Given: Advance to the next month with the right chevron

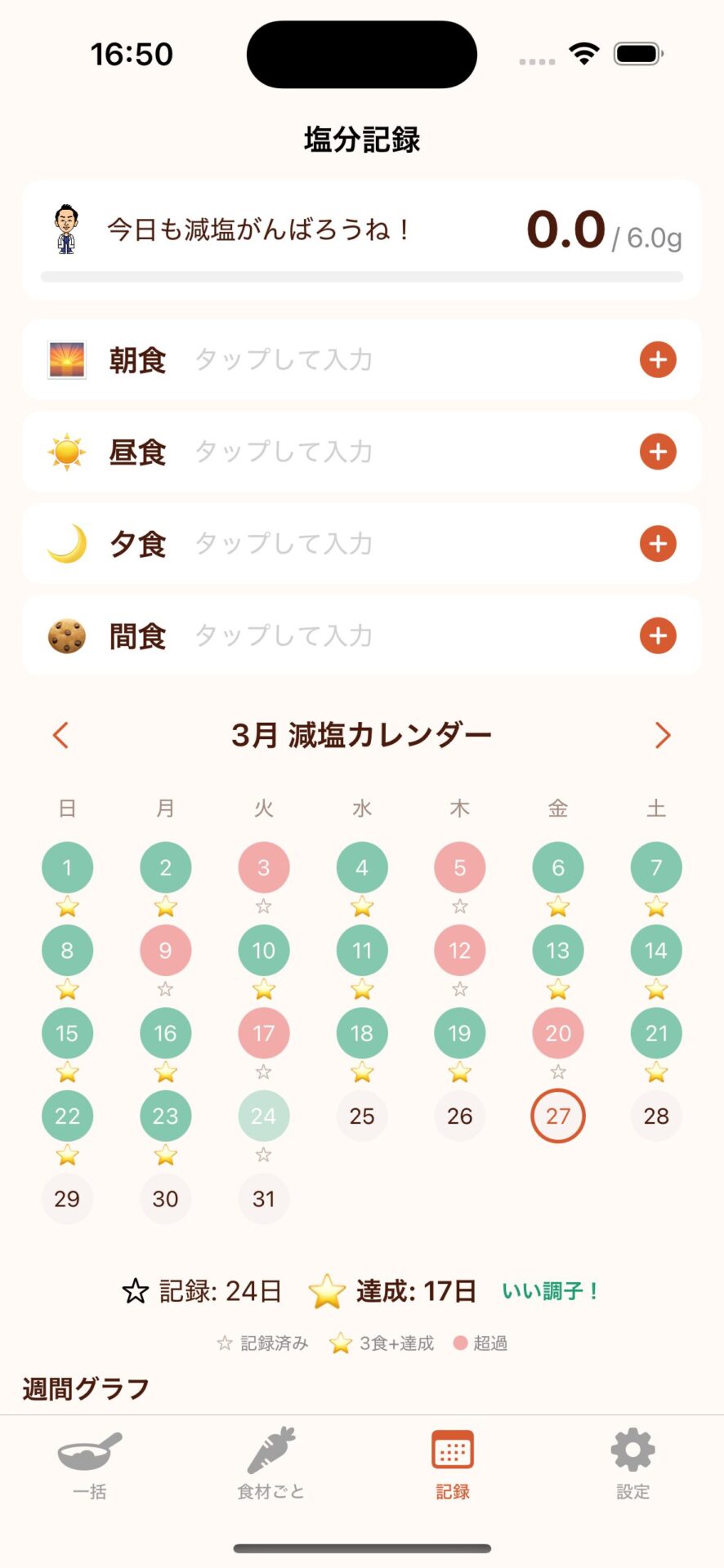Looking at the screenshot, I should click(664, 735).
